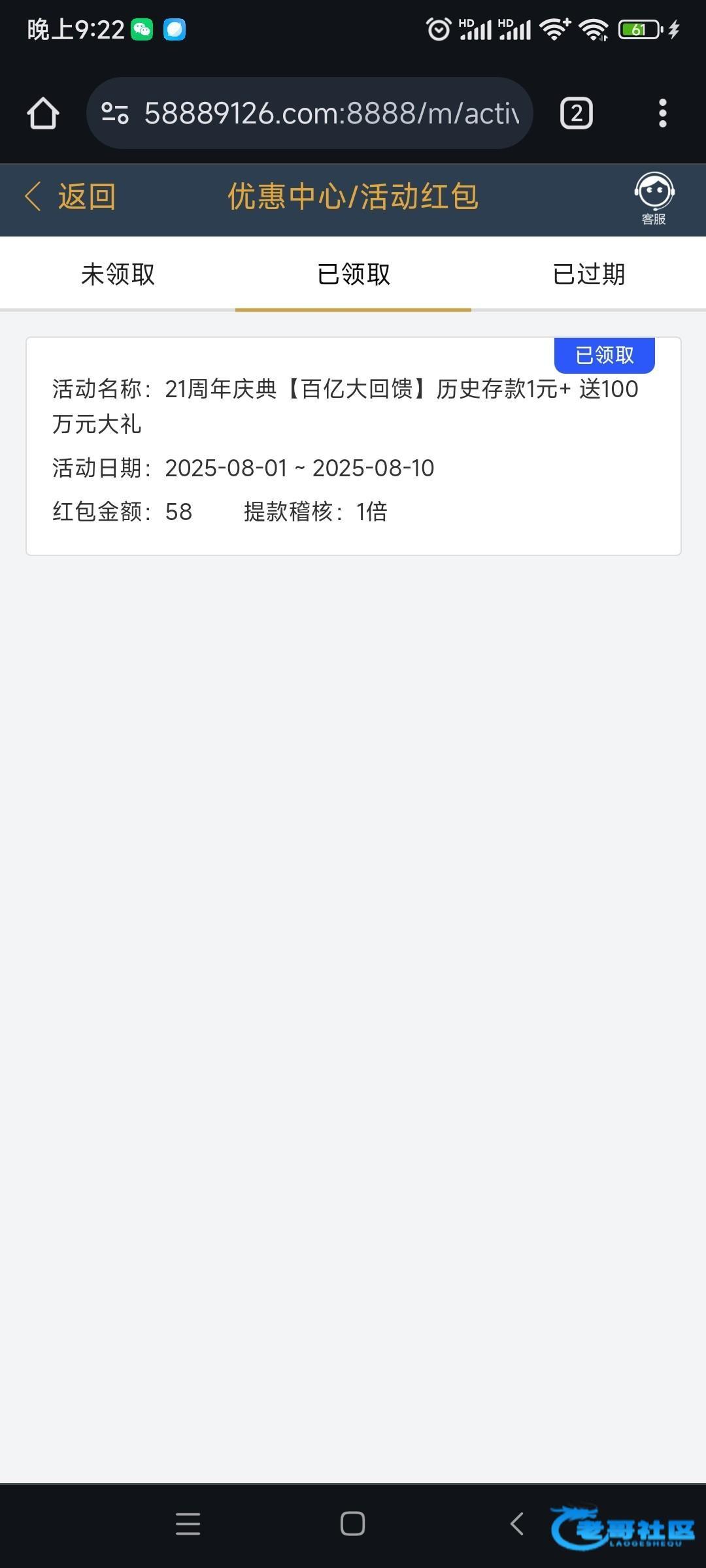This screenshot has height=1568, width=706.
Task: Open the 21周年庆典 red packet card
Action: tap(353, 446)
